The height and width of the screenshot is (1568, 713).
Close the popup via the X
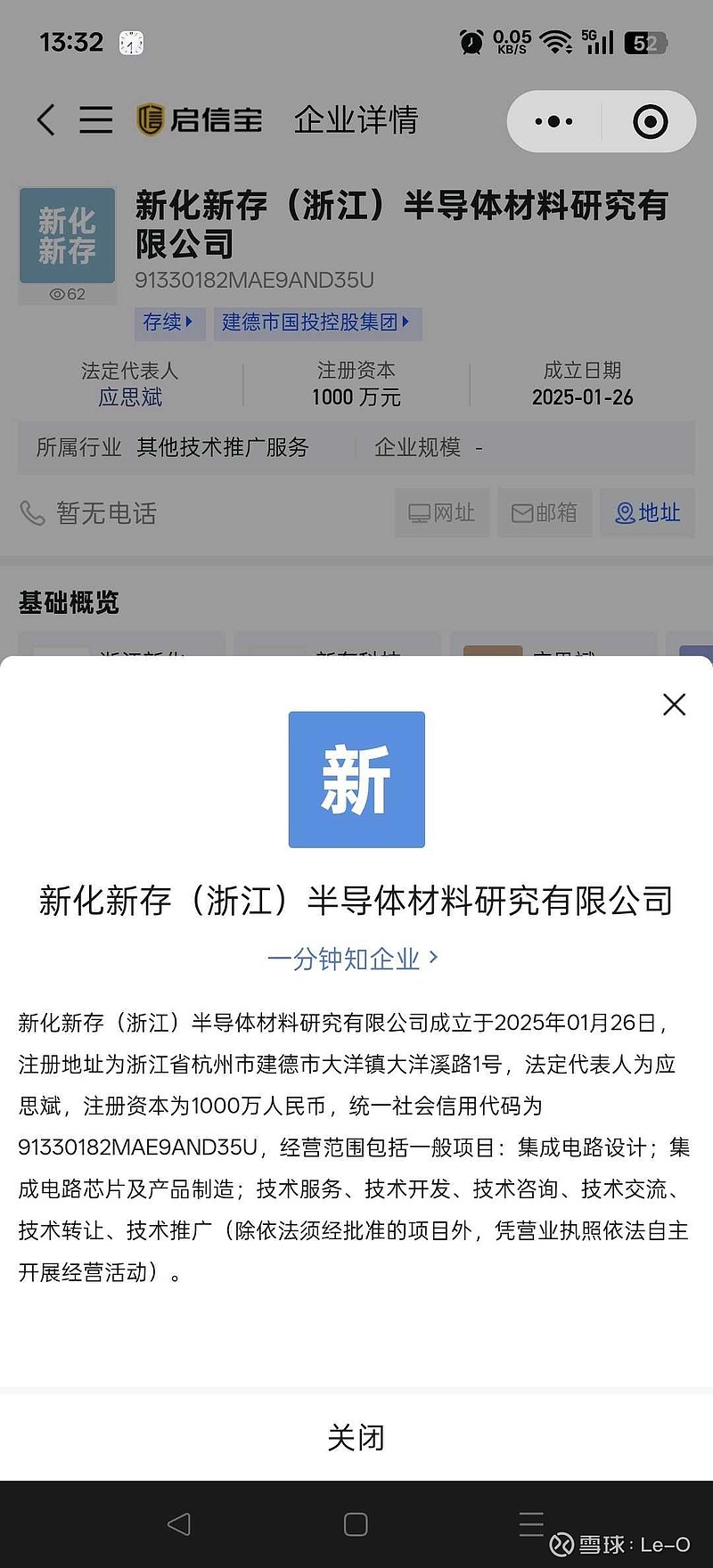tap(674, 704)
